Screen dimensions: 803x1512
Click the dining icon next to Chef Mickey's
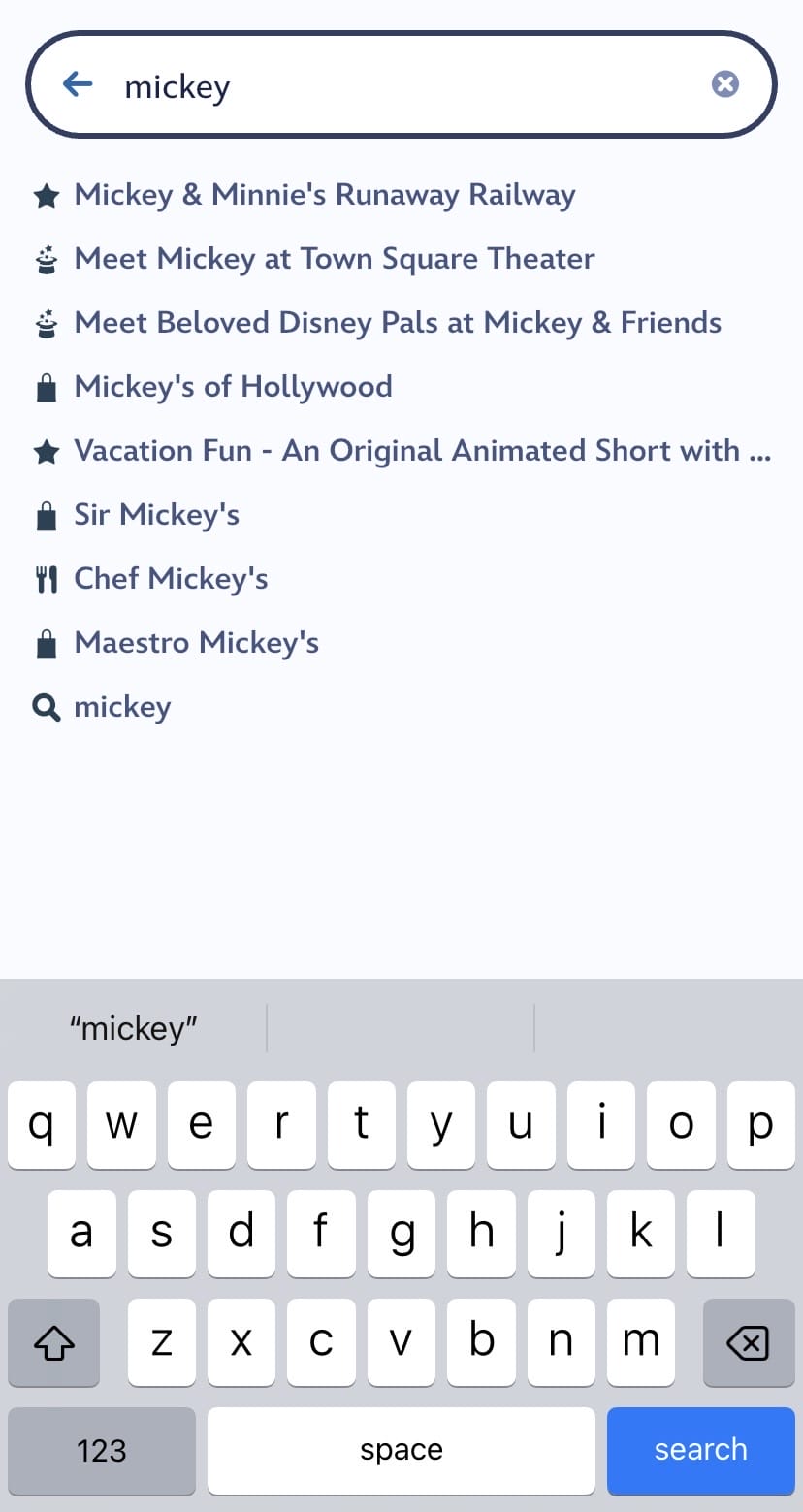point(46,578)
